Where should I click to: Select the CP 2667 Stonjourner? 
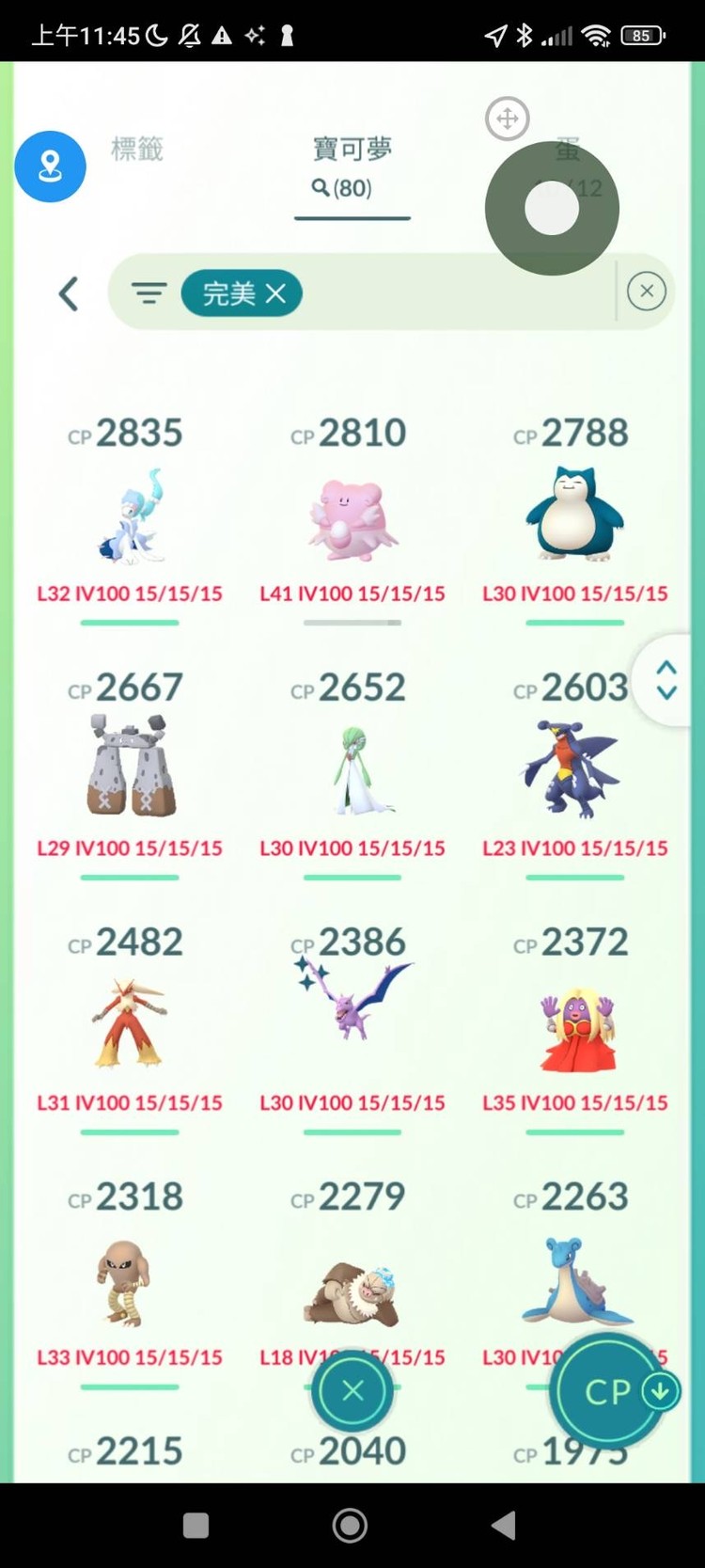click(x=131, y=767)
